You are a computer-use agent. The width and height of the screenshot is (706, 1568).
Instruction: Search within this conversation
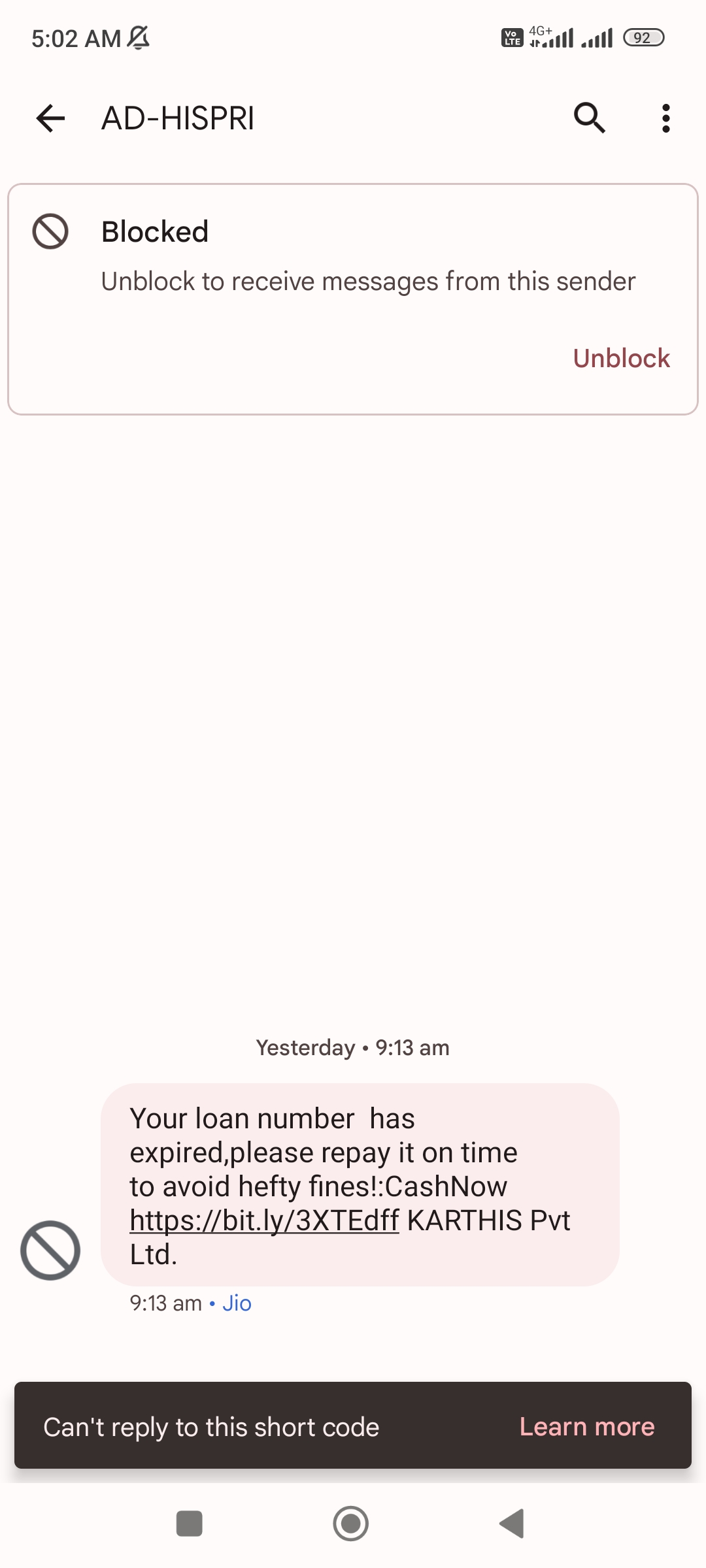tap(589, 118)
